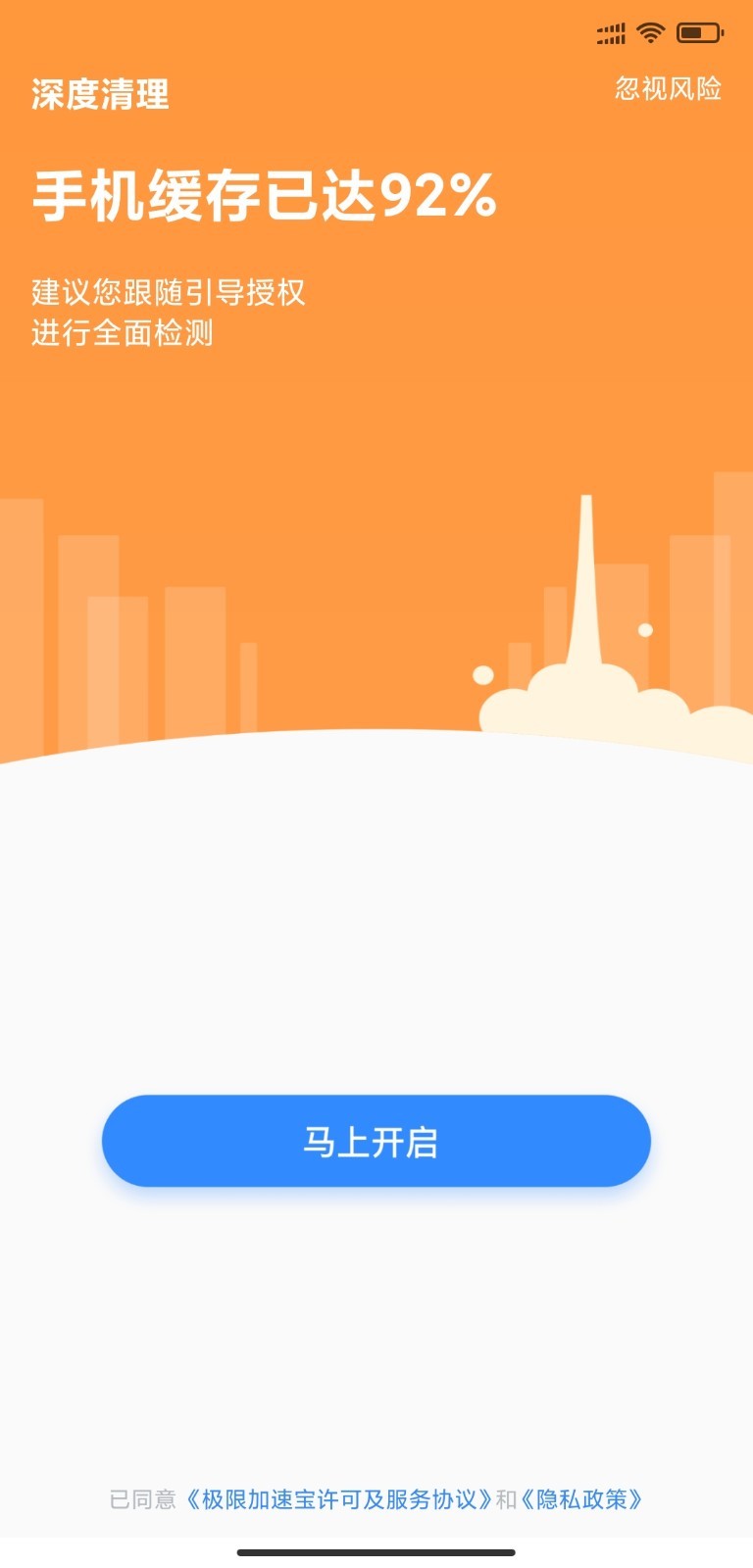753x1568 pixels.
Task: Tap the 马上开启 button
Action: 376,1141
